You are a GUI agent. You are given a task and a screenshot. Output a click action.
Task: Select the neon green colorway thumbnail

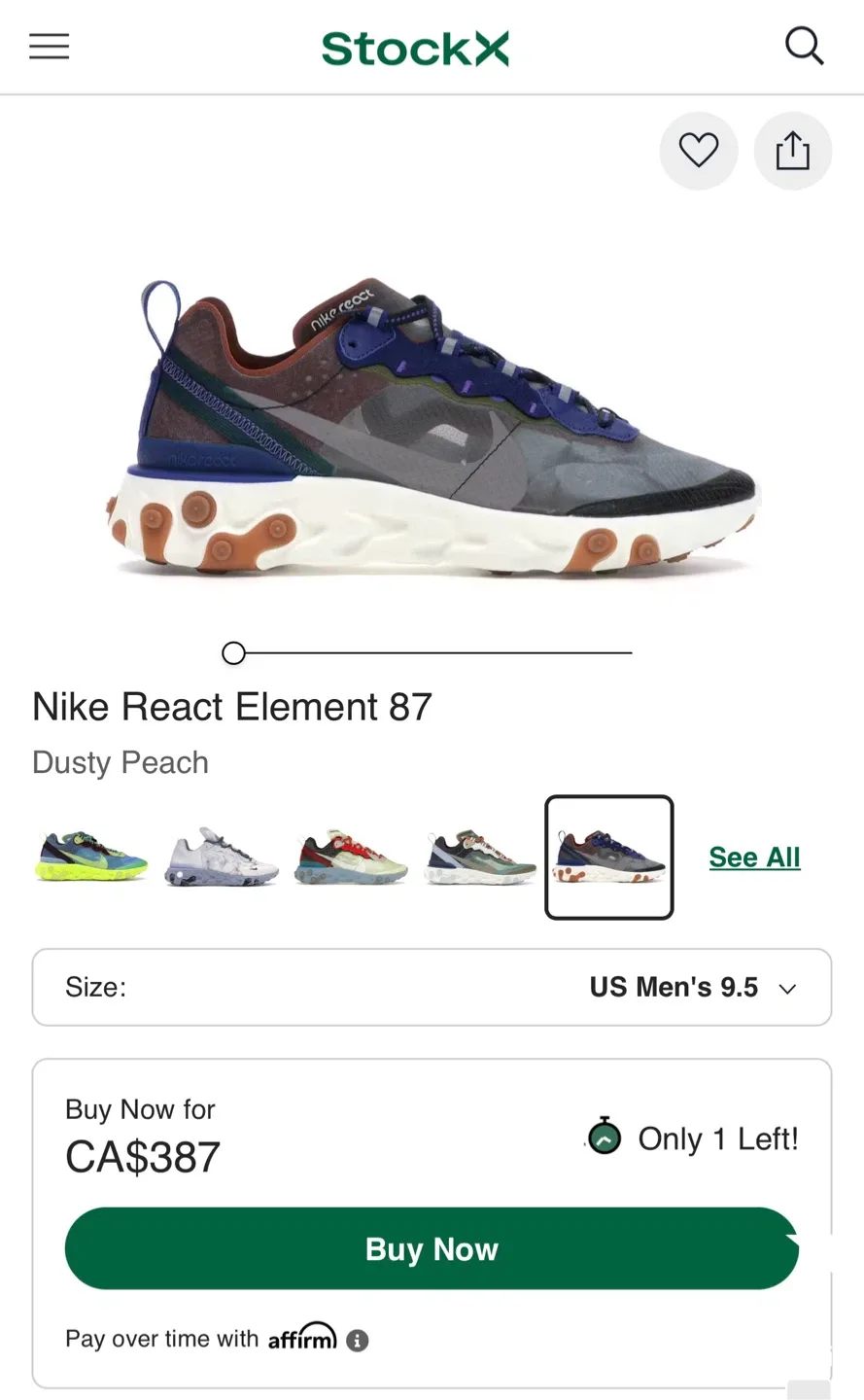(90, 856)
